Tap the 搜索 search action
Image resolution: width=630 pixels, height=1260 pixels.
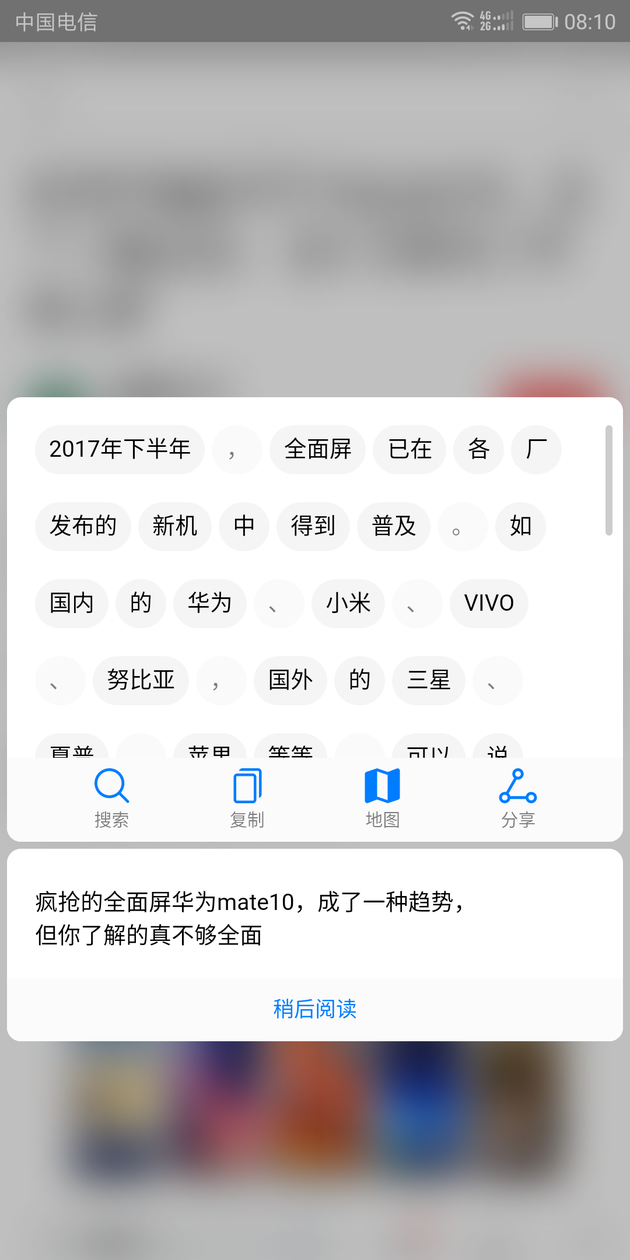(x=111, y=798)
